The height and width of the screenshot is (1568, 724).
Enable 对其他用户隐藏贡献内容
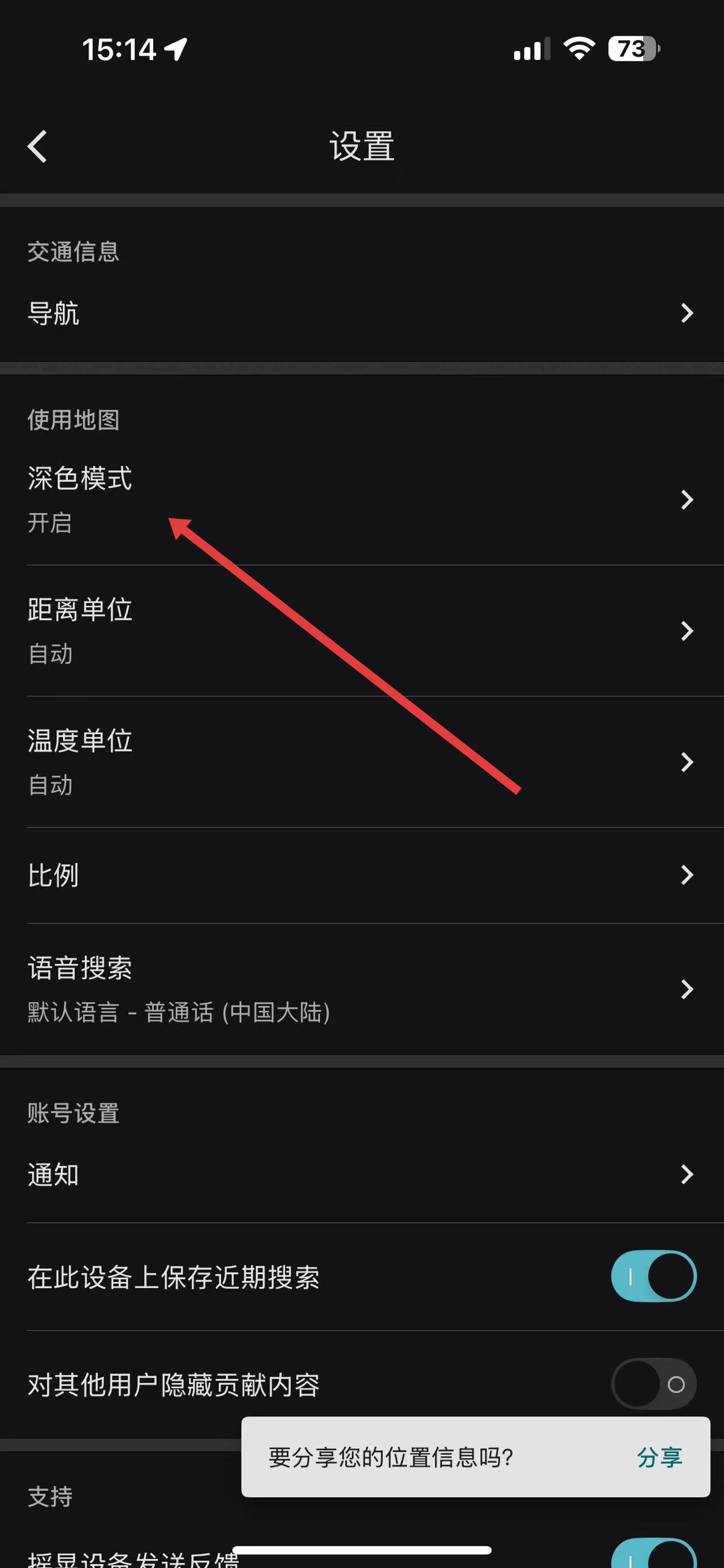point(653,1384)
